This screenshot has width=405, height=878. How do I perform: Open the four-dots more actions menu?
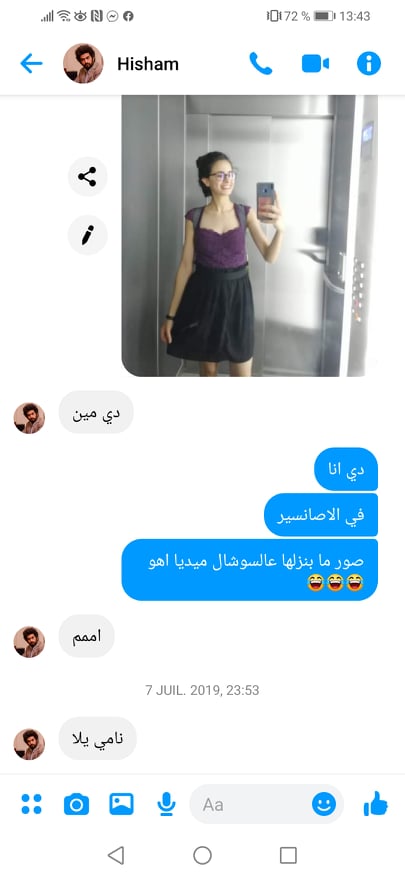[31, 804]
